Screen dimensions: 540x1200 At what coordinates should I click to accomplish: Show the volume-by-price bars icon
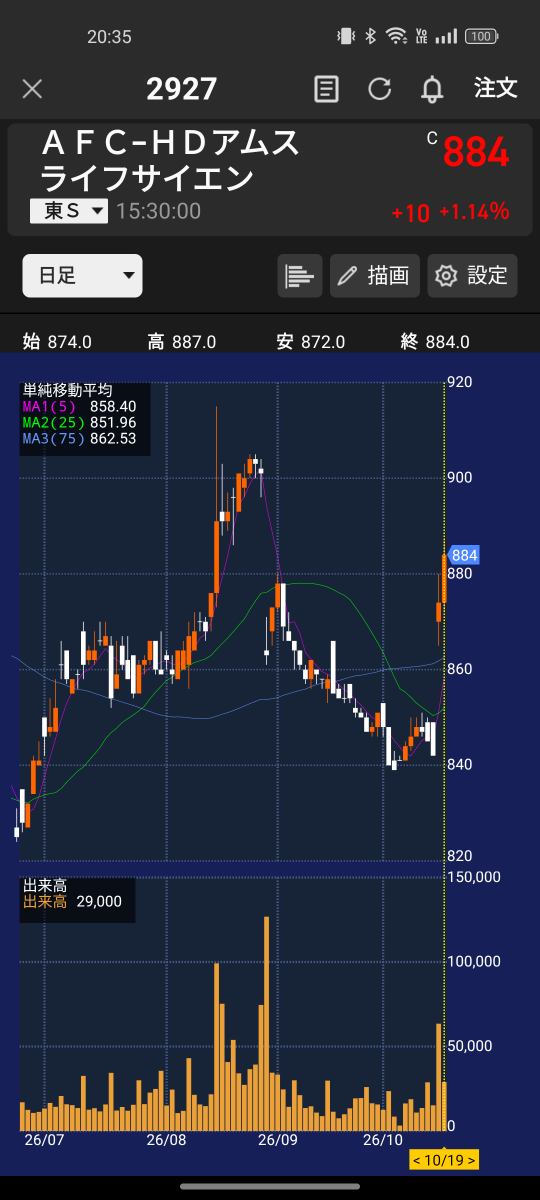(300, 276)
